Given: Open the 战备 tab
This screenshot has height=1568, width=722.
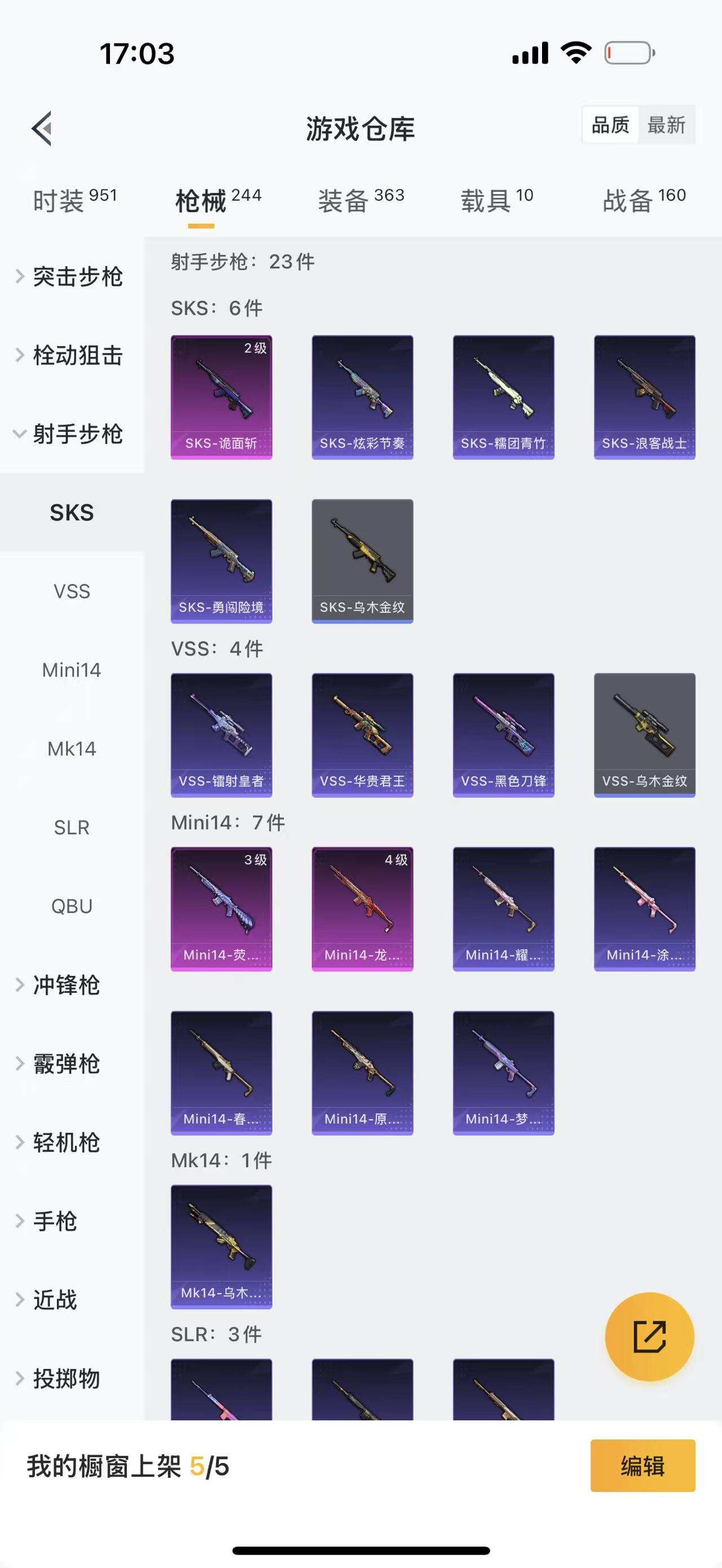Looking at the screenshot, I should [x=644, y=200].
